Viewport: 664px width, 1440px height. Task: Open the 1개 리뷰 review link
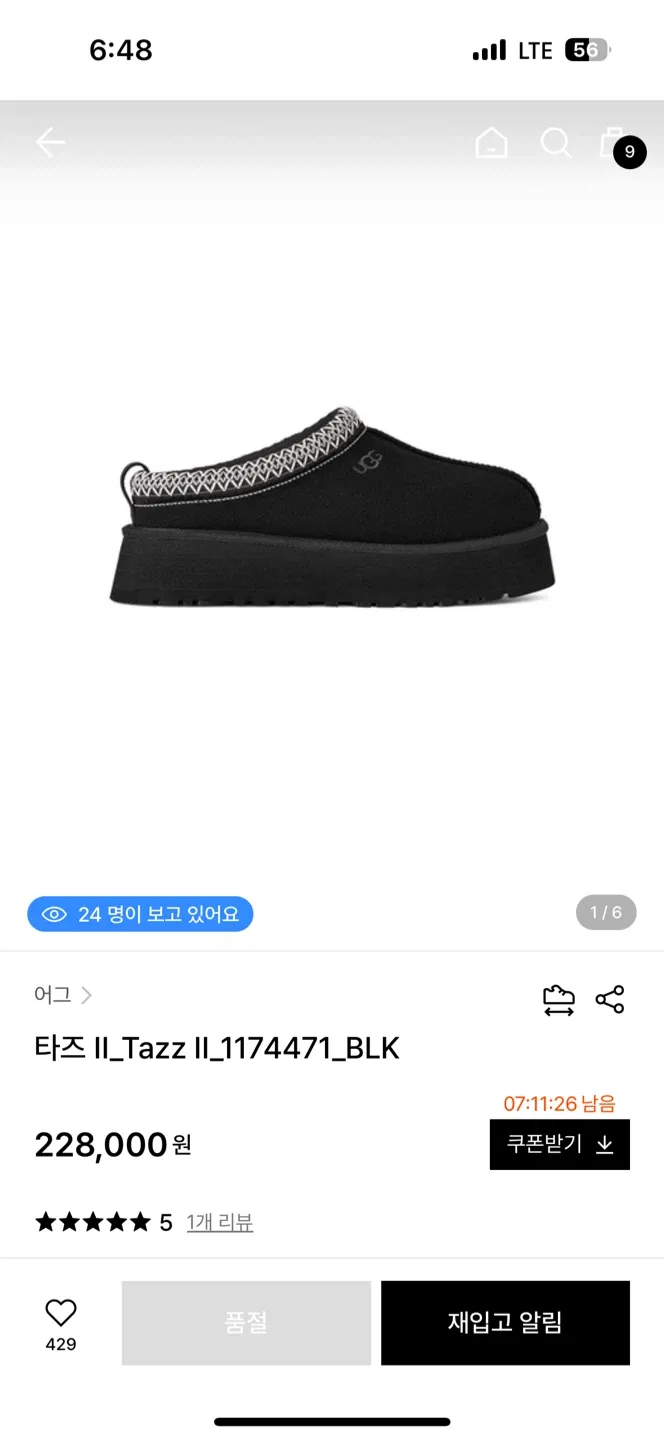[x=220, y=1222]
